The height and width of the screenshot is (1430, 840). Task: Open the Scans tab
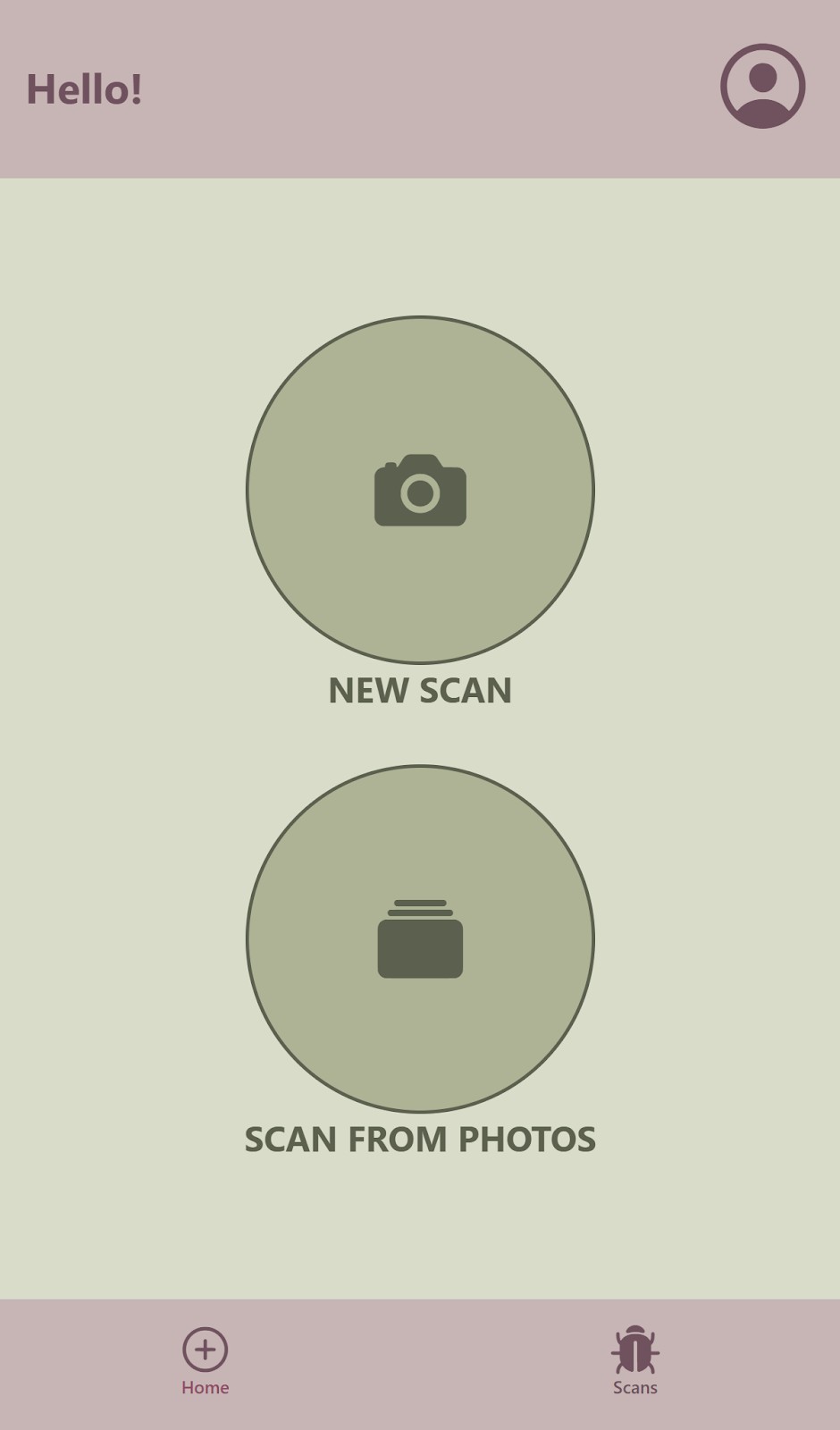point(634,1360)
